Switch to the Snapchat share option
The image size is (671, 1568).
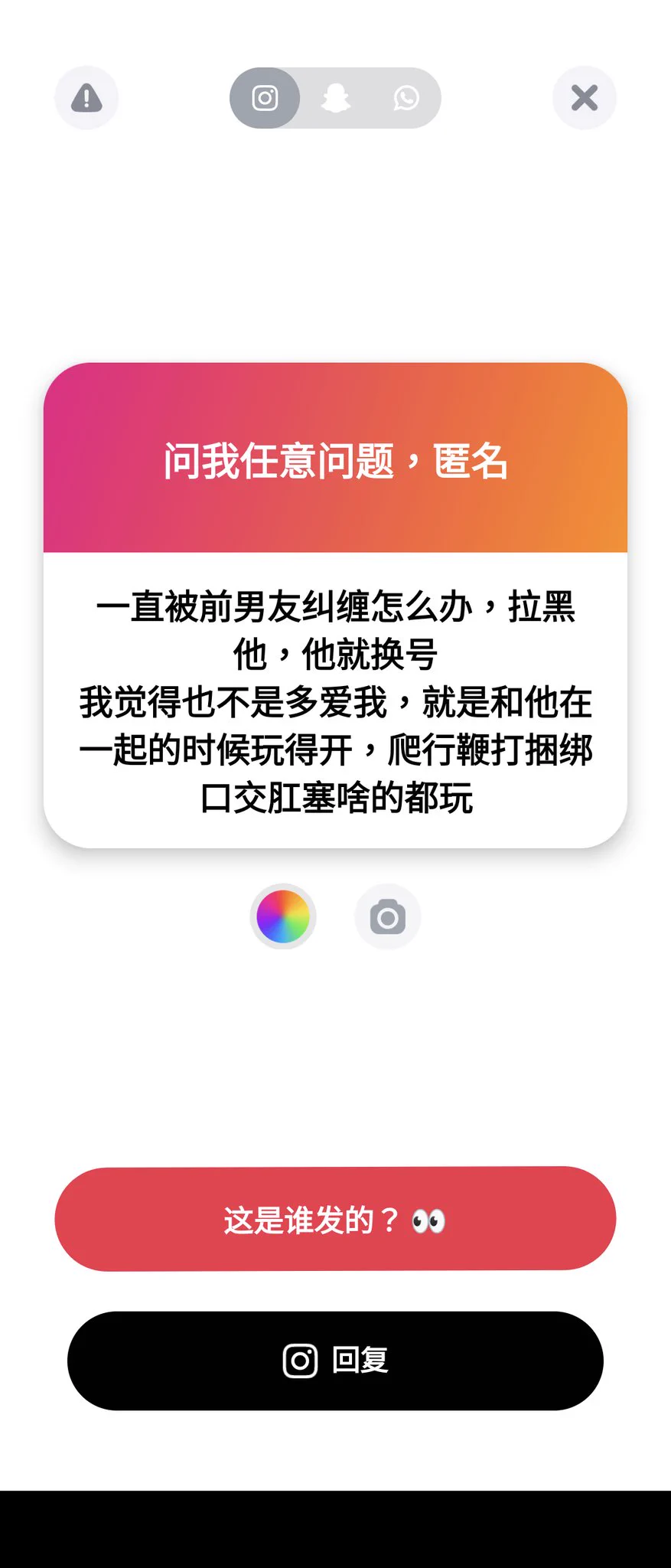click(x=335, y=98)
